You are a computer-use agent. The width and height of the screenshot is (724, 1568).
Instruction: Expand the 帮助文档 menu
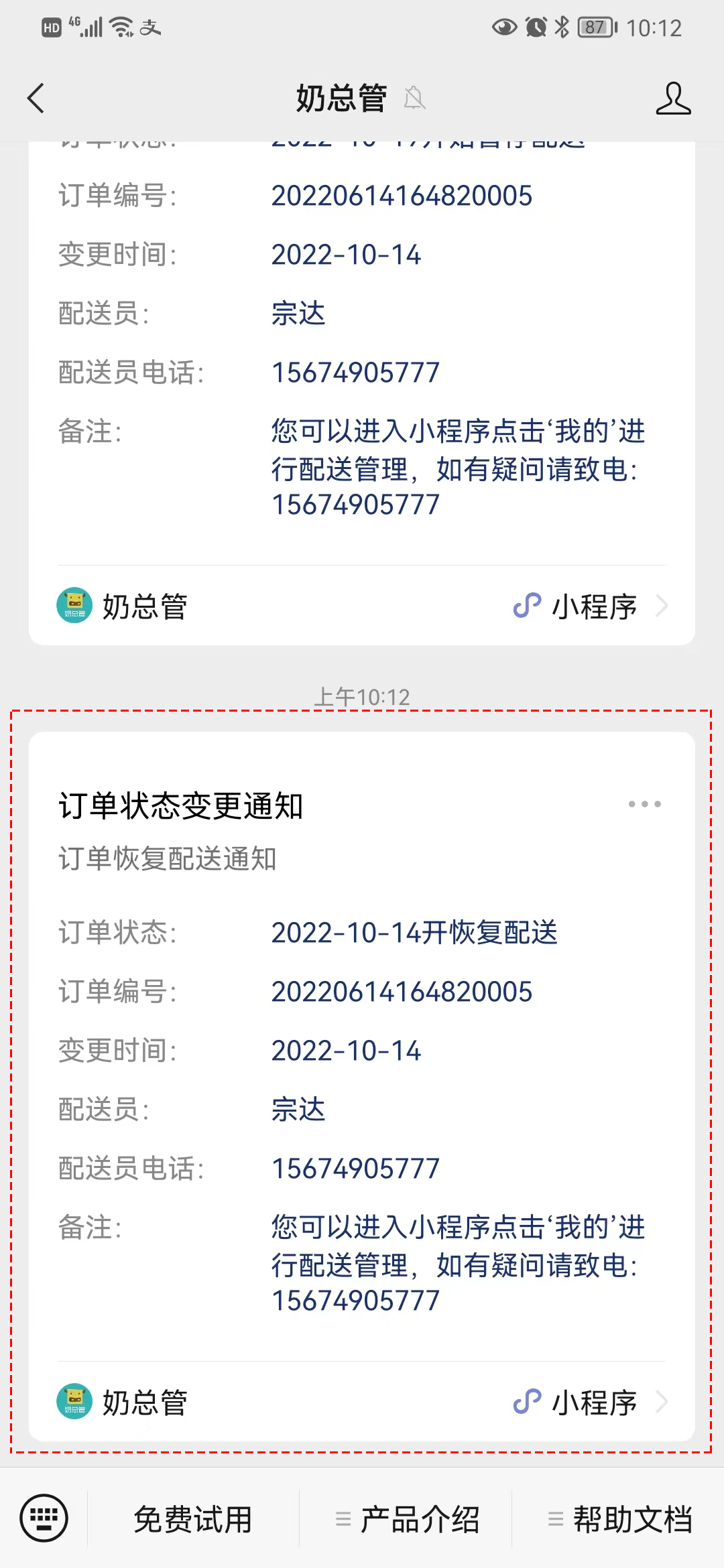(619, 1519)
